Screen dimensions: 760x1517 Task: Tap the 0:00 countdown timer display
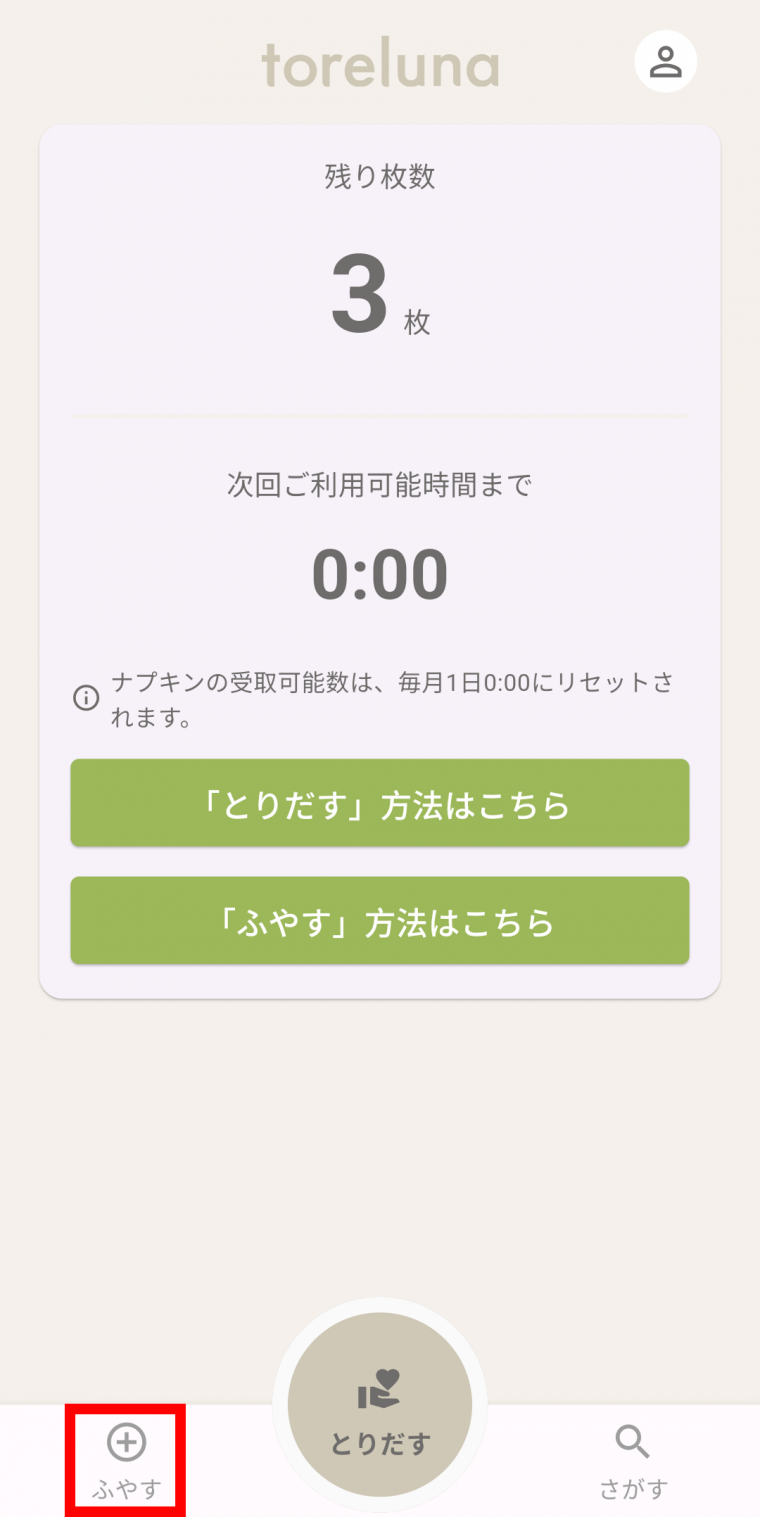click(x=379, y=571)
